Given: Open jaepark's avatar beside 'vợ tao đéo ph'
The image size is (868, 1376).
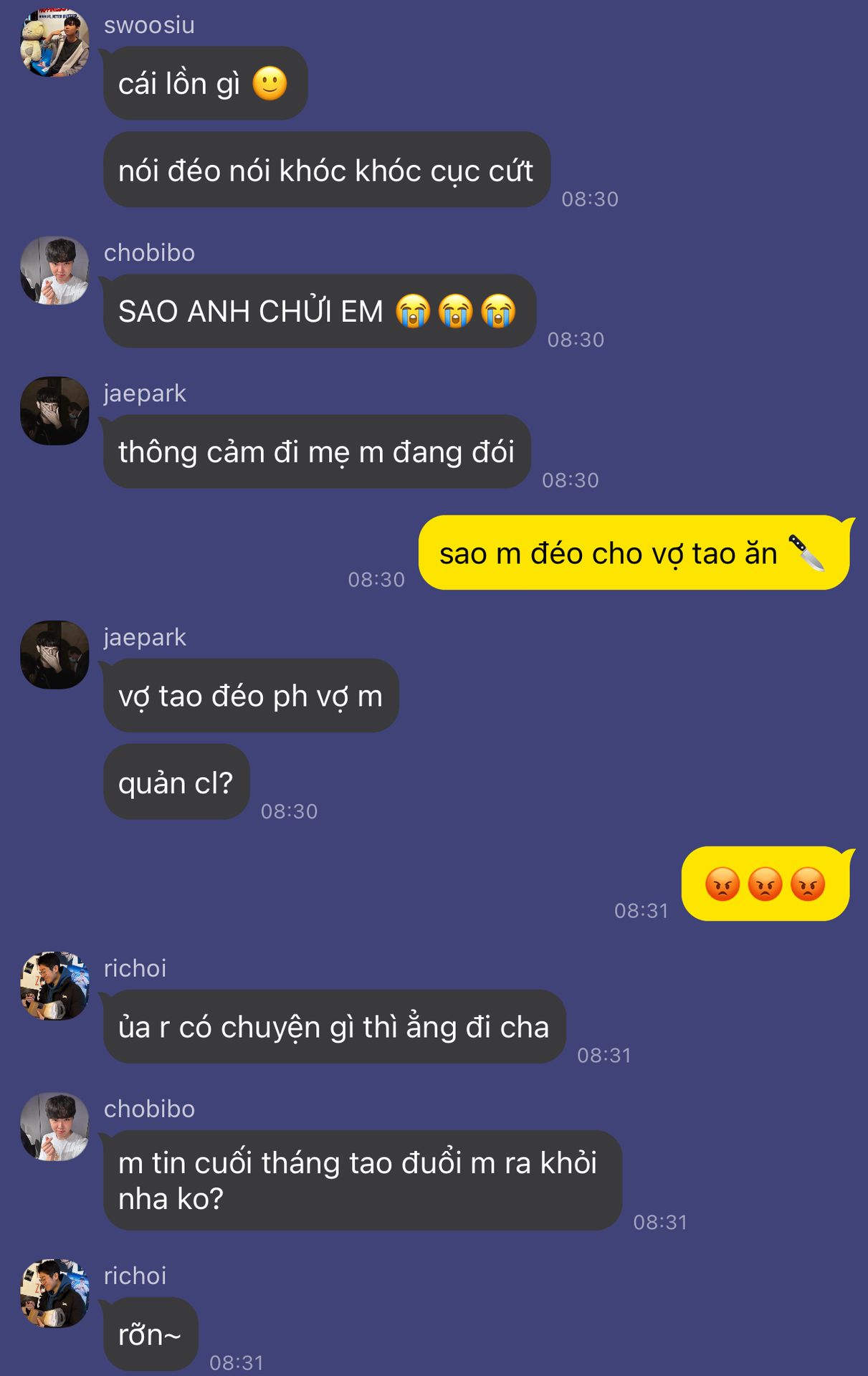Looking at the screenshot, I should point(54,654).
